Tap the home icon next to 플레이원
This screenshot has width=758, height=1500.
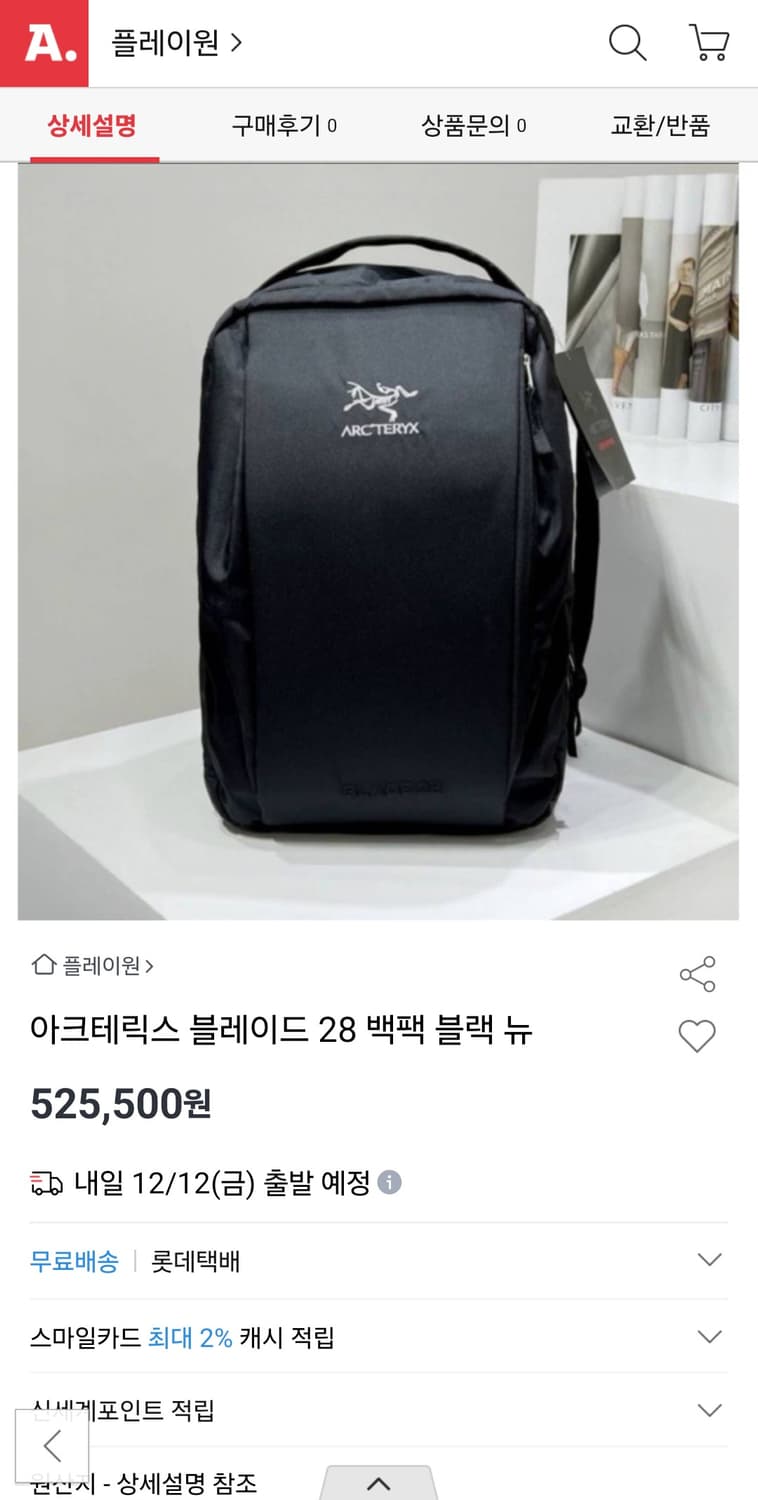pyautogui.click(x=42, y=964)
